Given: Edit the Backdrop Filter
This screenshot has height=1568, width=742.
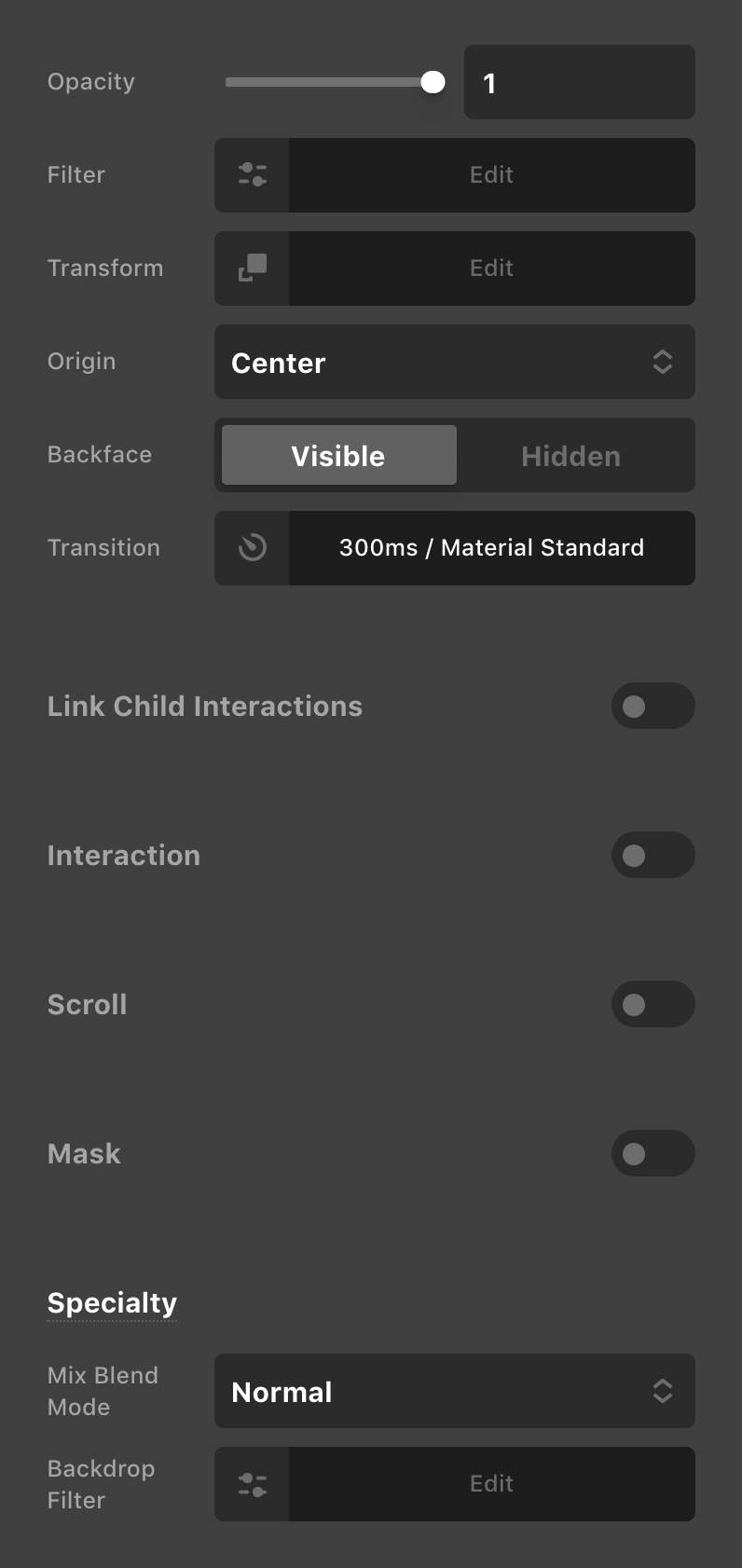Looking at the screenshot, I should pos(491,1484).
